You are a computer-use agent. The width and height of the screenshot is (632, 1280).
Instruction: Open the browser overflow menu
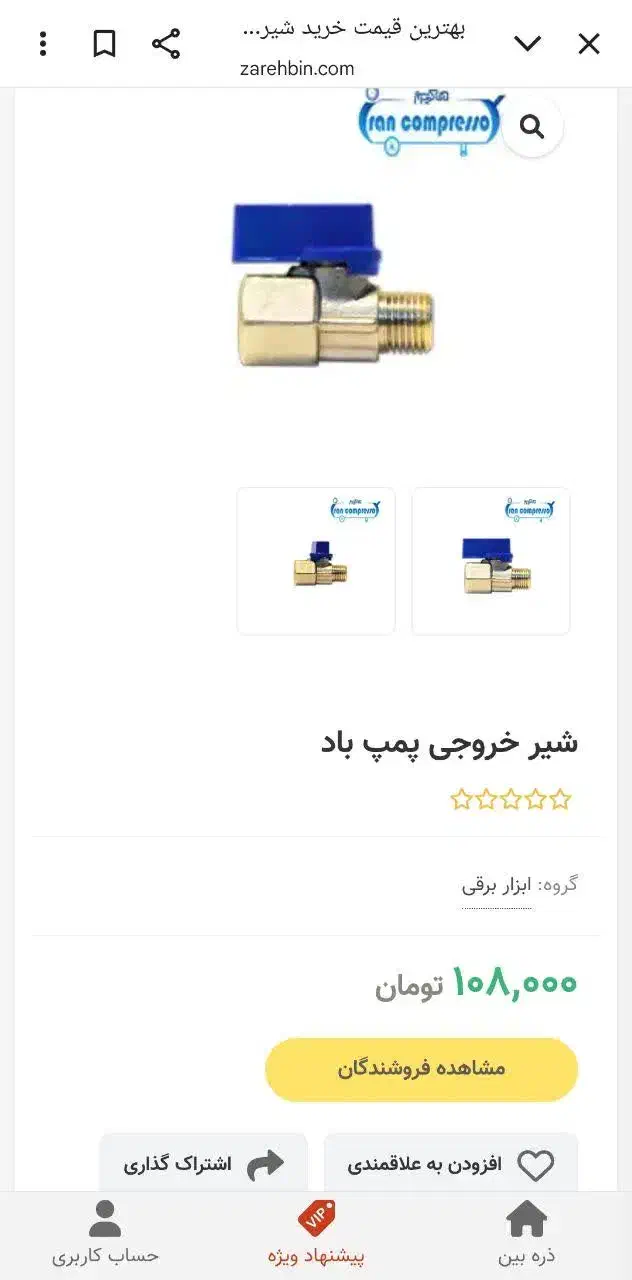coord(43,43)
